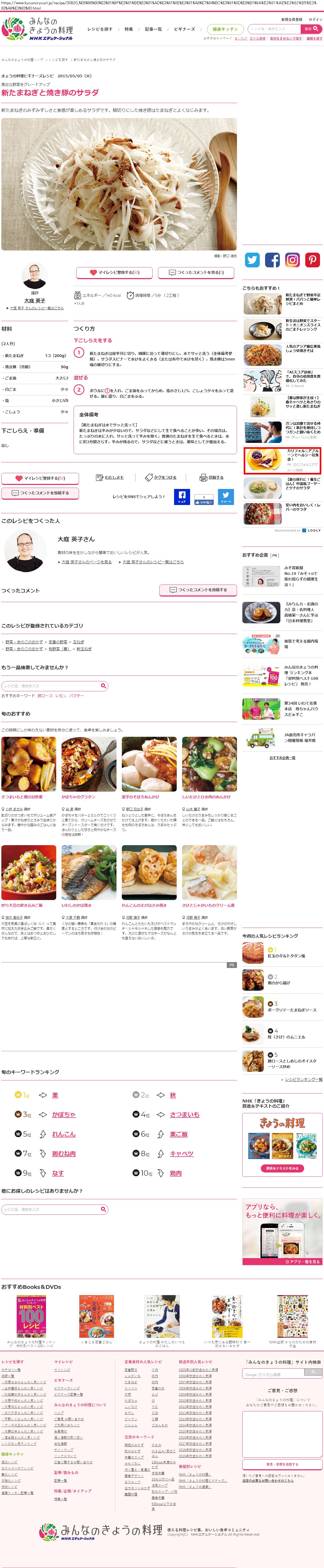The height and width of the screenshot is (1568, 324).
Task: Tweet this recipe
Action: (225, 496)
